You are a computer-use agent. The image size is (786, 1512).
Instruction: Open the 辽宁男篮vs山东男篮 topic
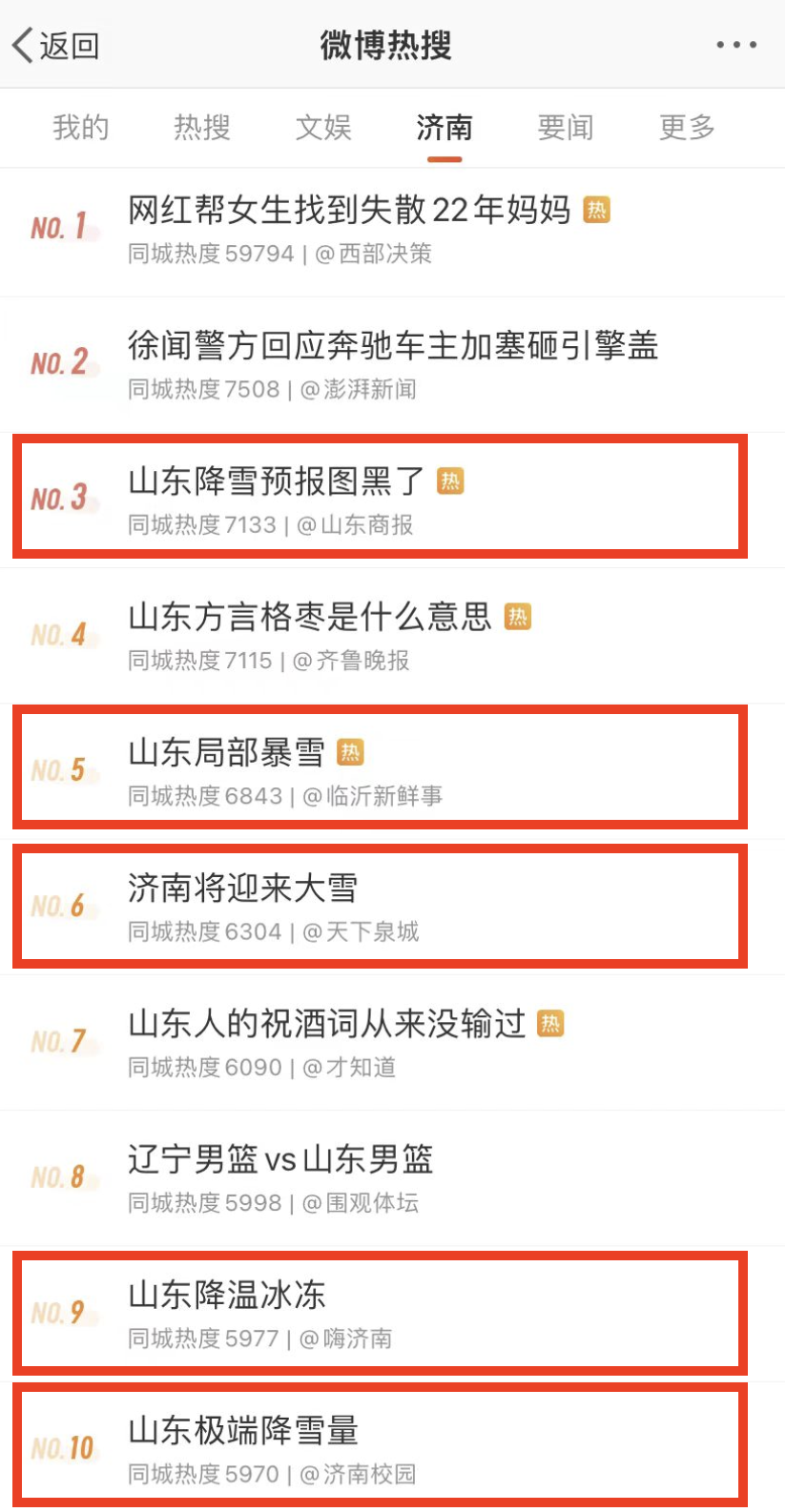(x=281, y=1160)
